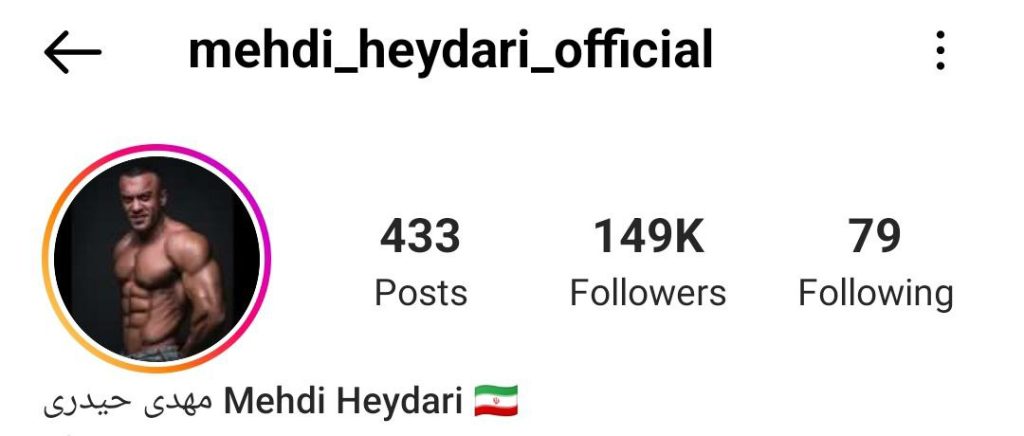Show the 79 Following list

875,263
